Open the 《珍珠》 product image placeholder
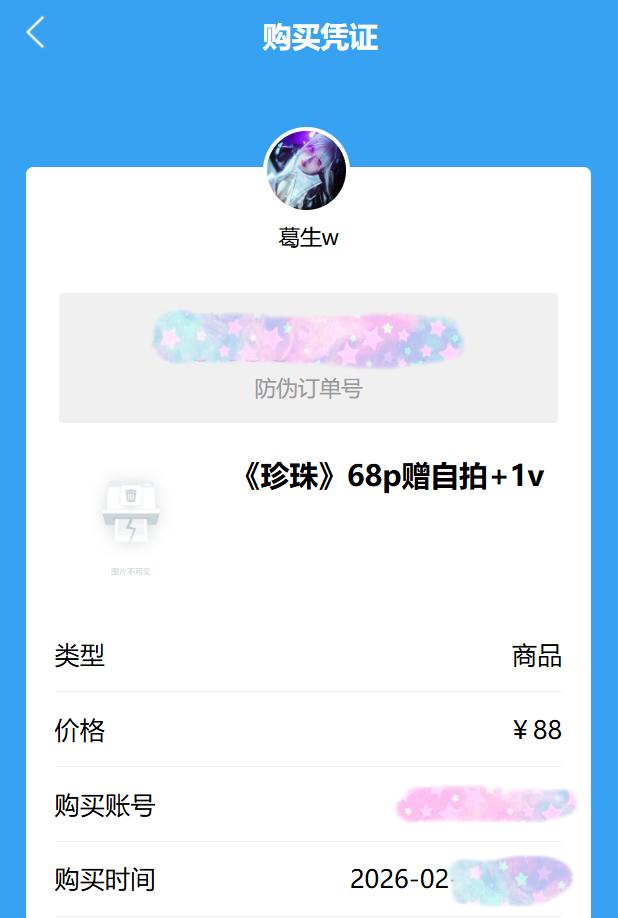 coord(131,519)
